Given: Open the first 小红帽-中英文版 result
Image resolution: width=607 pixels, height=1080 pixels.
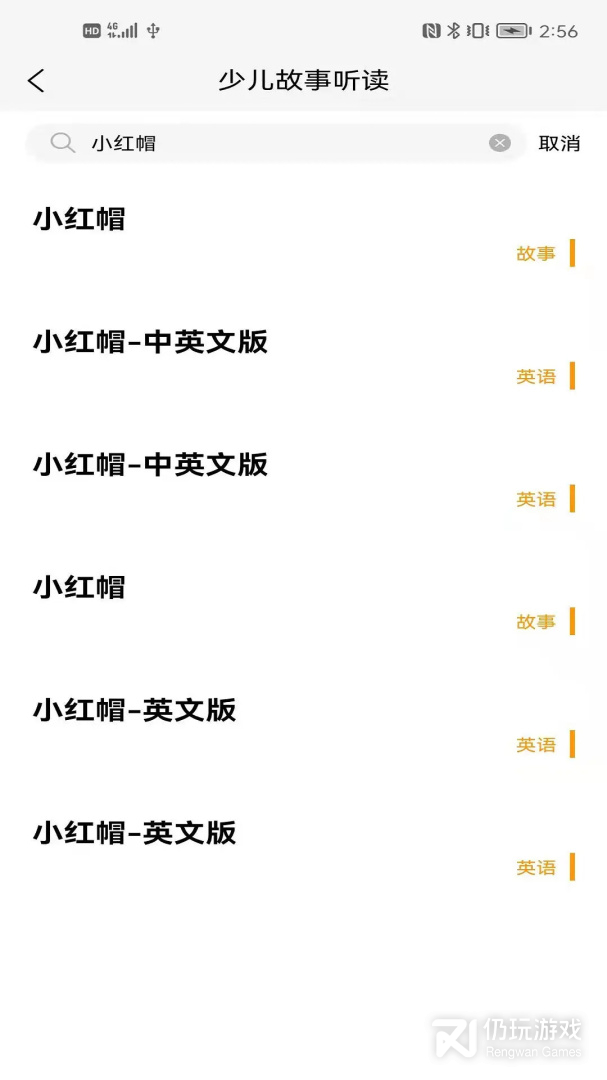Looking at the screenshot, I should tap(303, 358).
